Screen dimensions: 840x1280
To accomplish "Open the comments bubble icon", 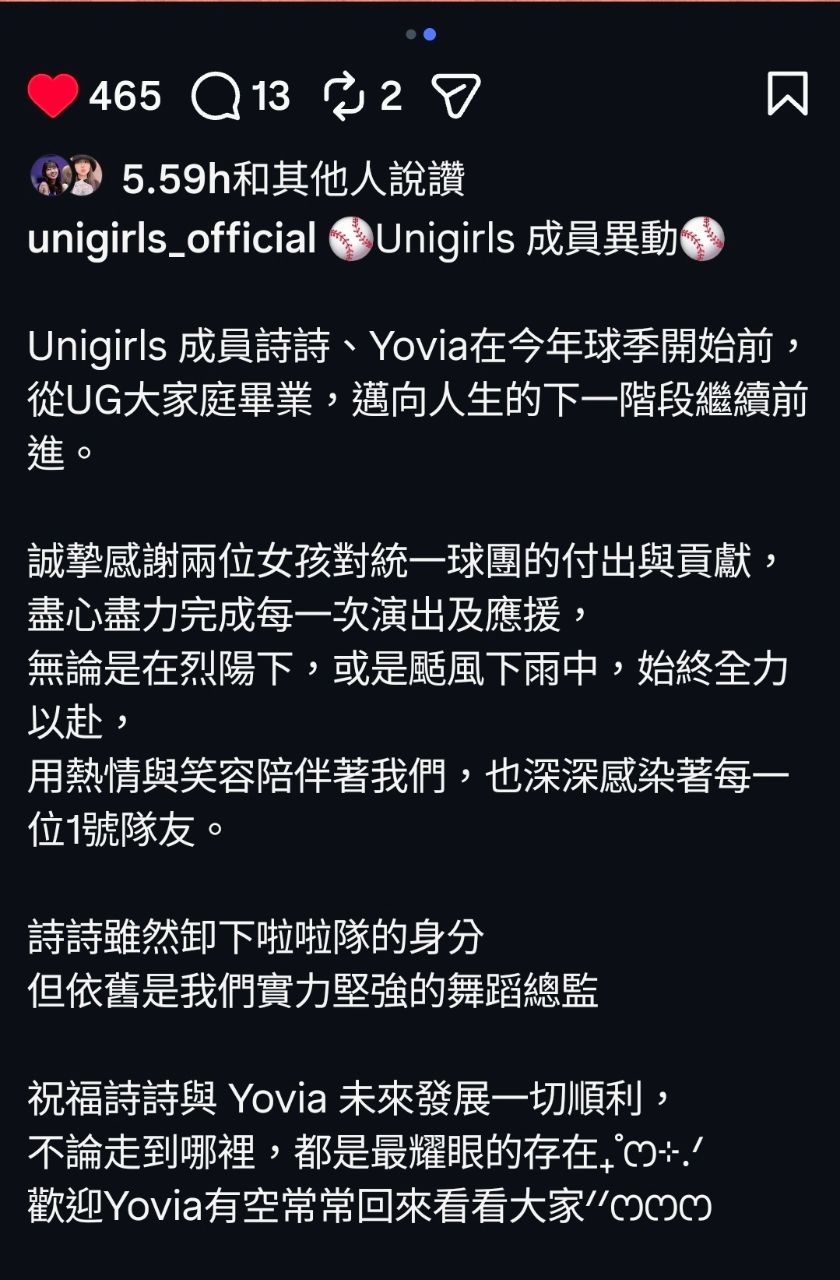I will pyautogui.click(x=216, y=97).
